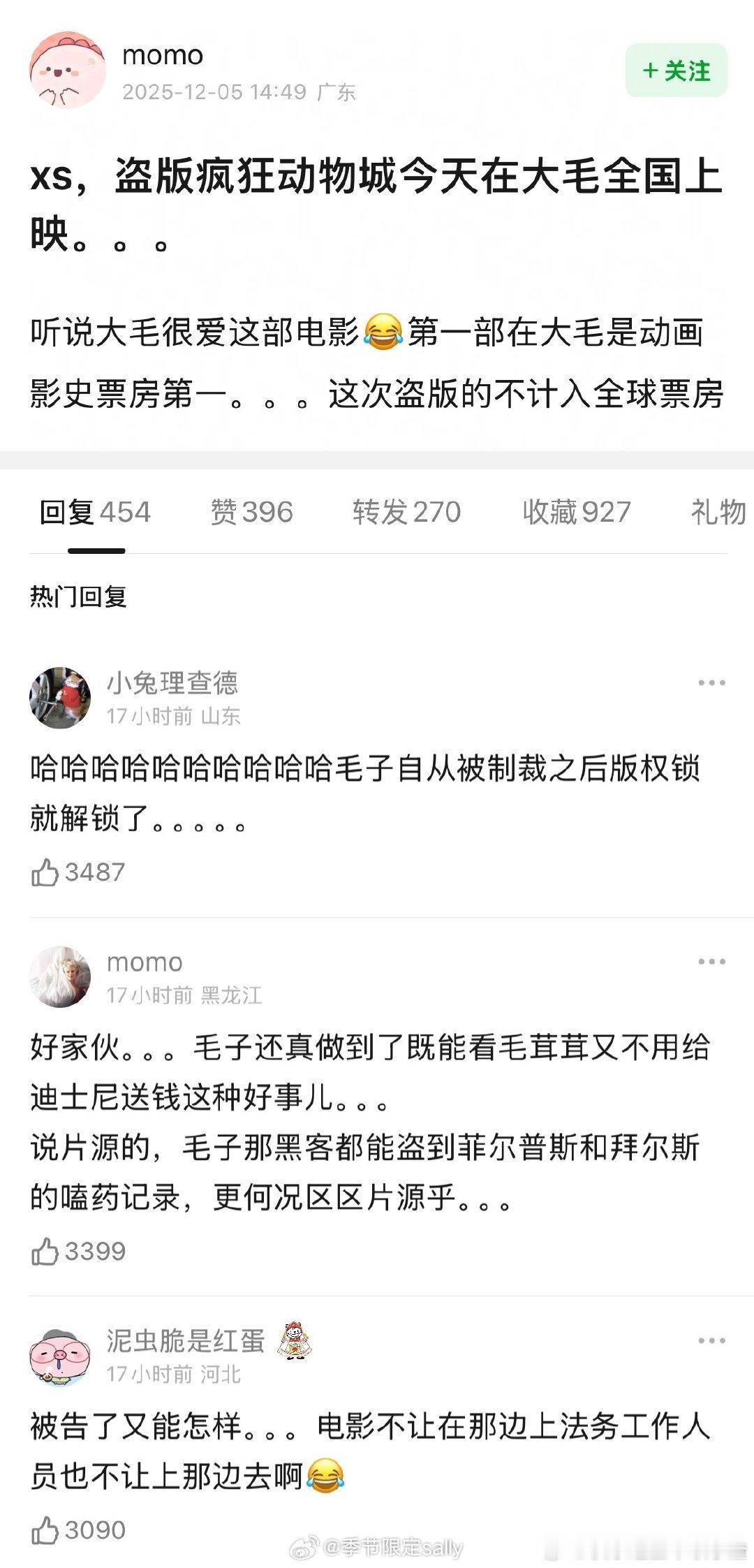The height and width of the screenshot is (1568, 754).
Task: Switch to the 赞396 tab
Action: pyautogui.click(x=251, y=513)
